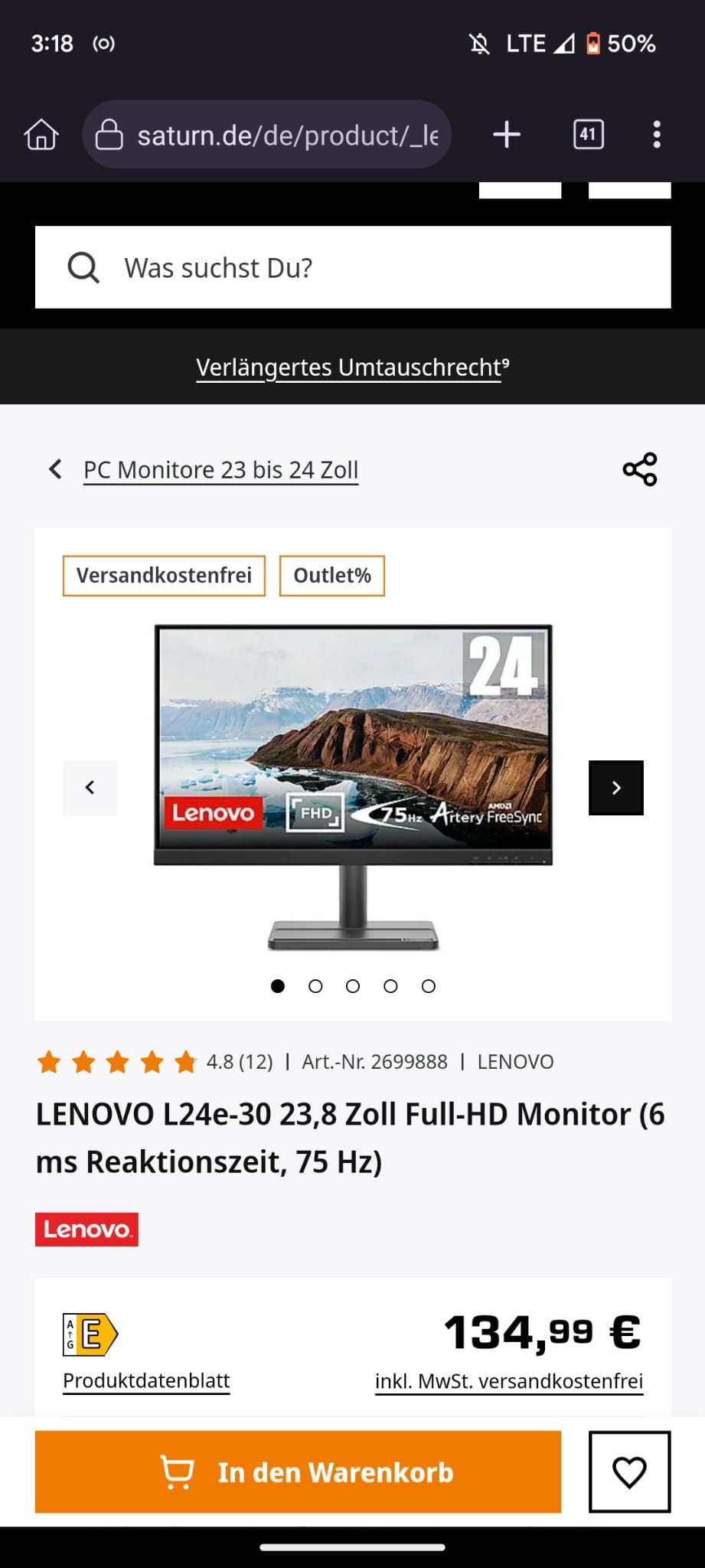Select the last carousel position dot
The height and width of the screenshot is (1568, 705).
click(428, 986)
